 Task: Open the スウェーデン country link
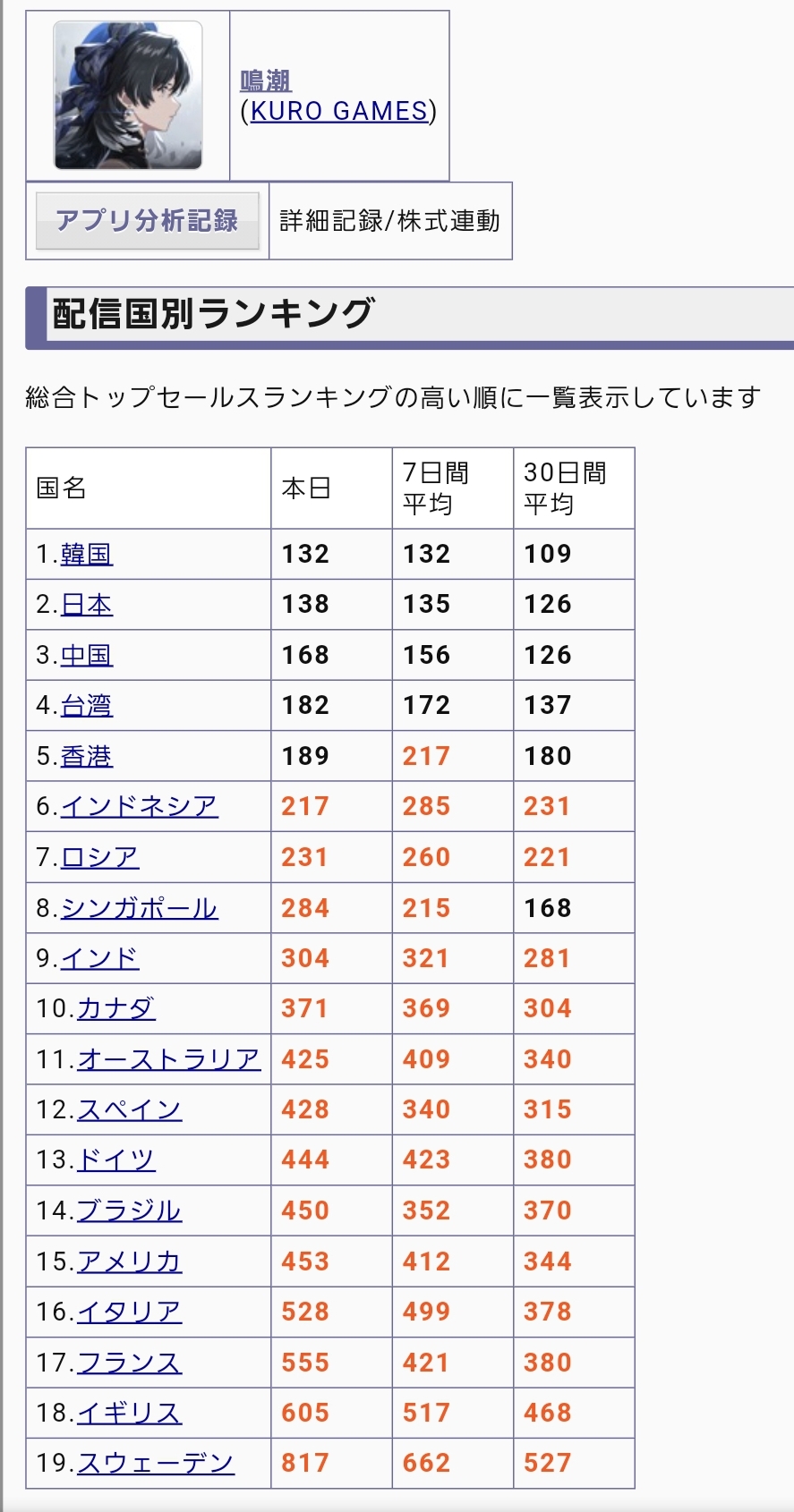point(156,1463)
